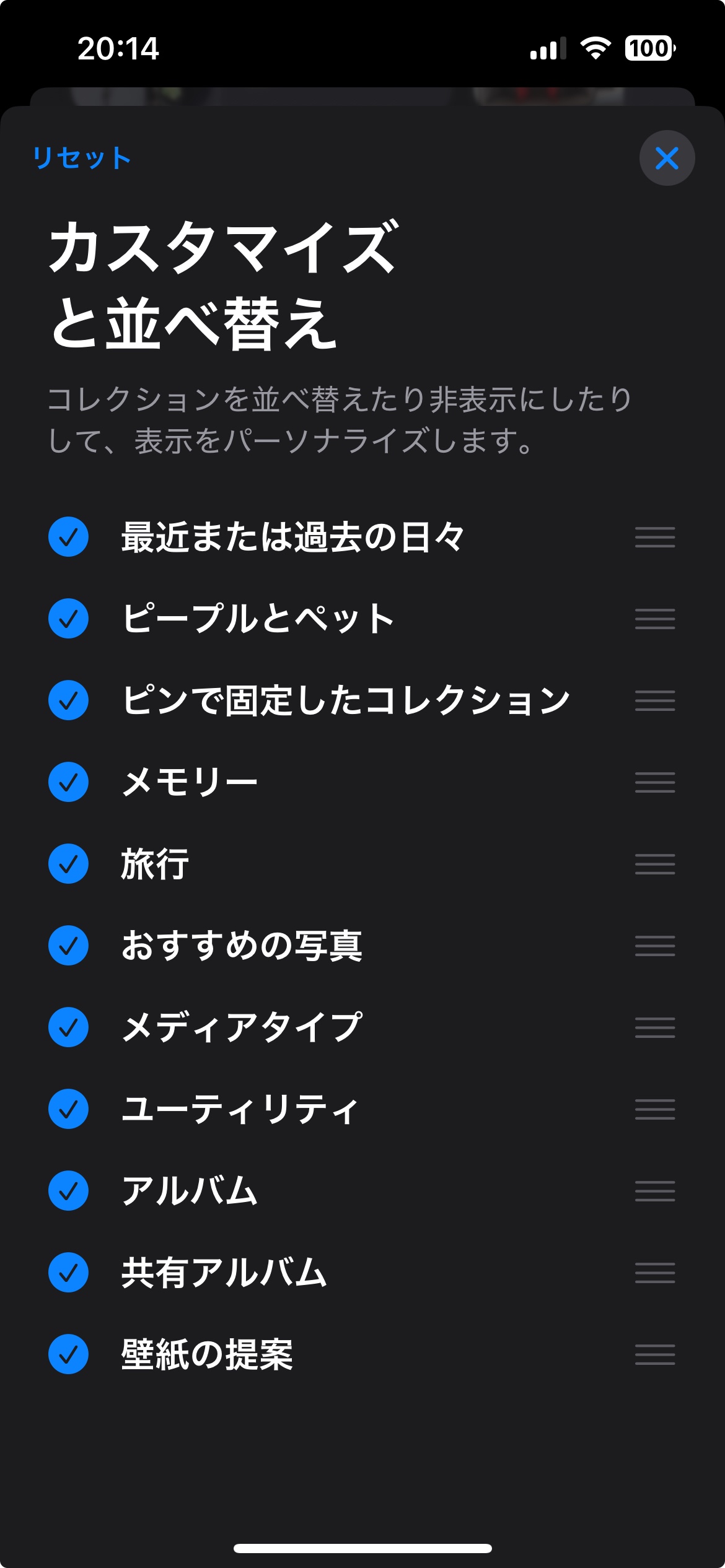This screenshot has height=1568, width=725.
Task: Uncheck the 旅行 collection
Action: (x=68, y=864)
